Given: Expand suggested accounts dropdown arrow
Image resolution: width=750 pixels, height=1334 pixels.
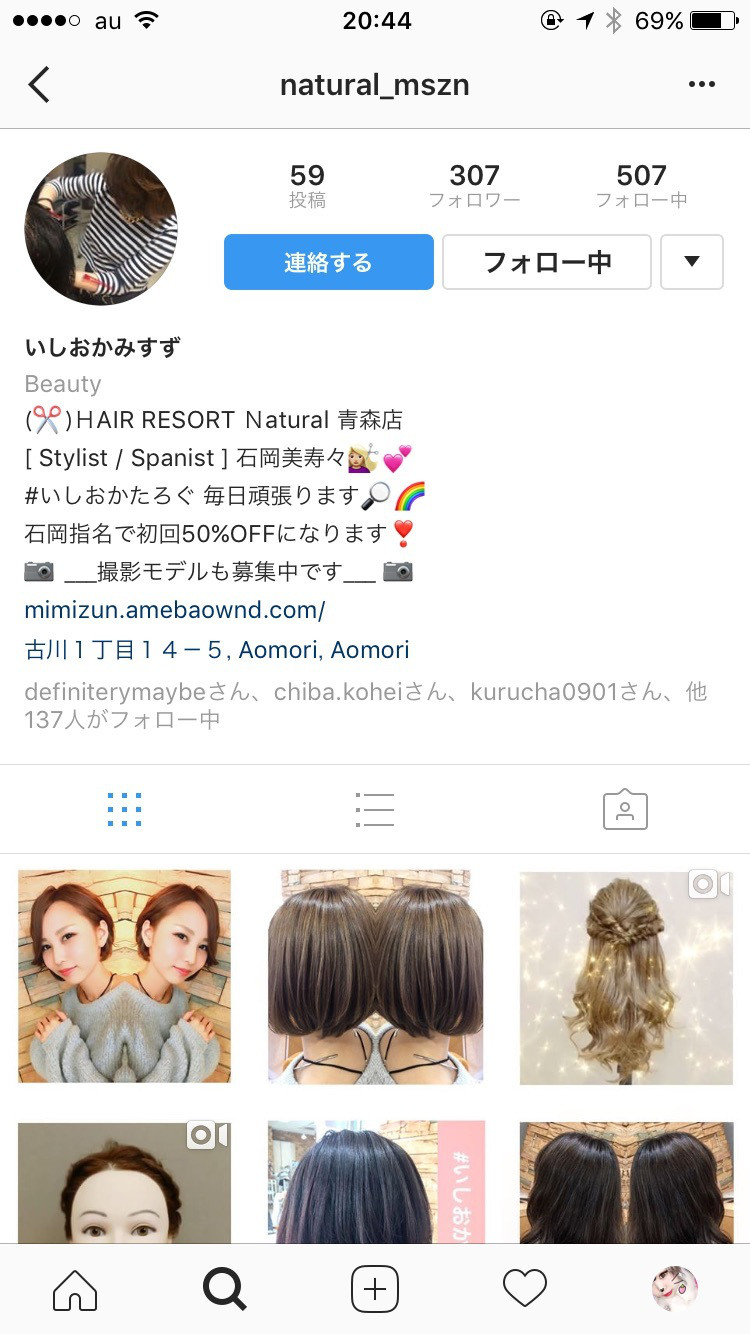Looking at the screenshot, I should (x=691, y=262).
